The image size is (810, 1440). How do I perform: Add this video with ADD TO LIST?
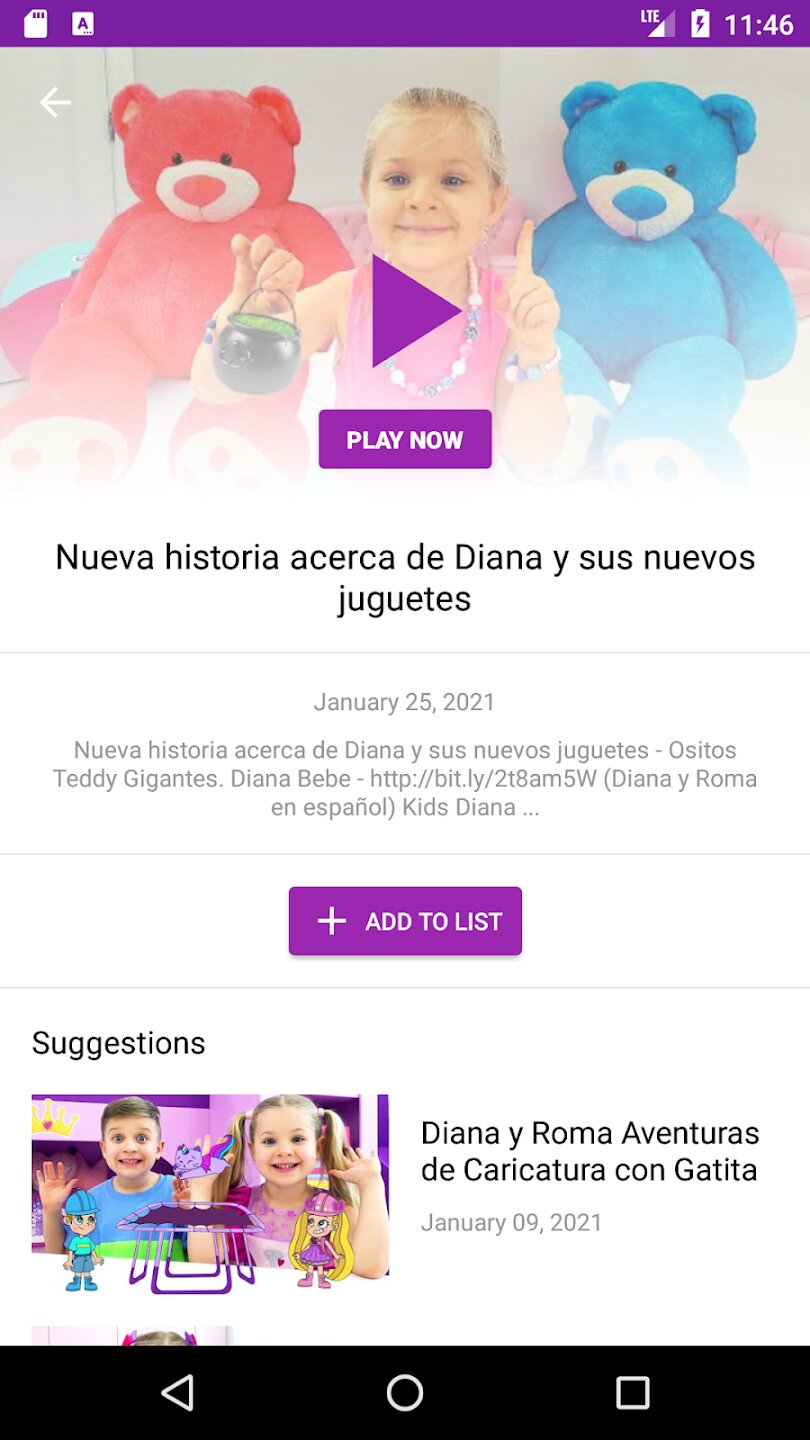[405, 921]
